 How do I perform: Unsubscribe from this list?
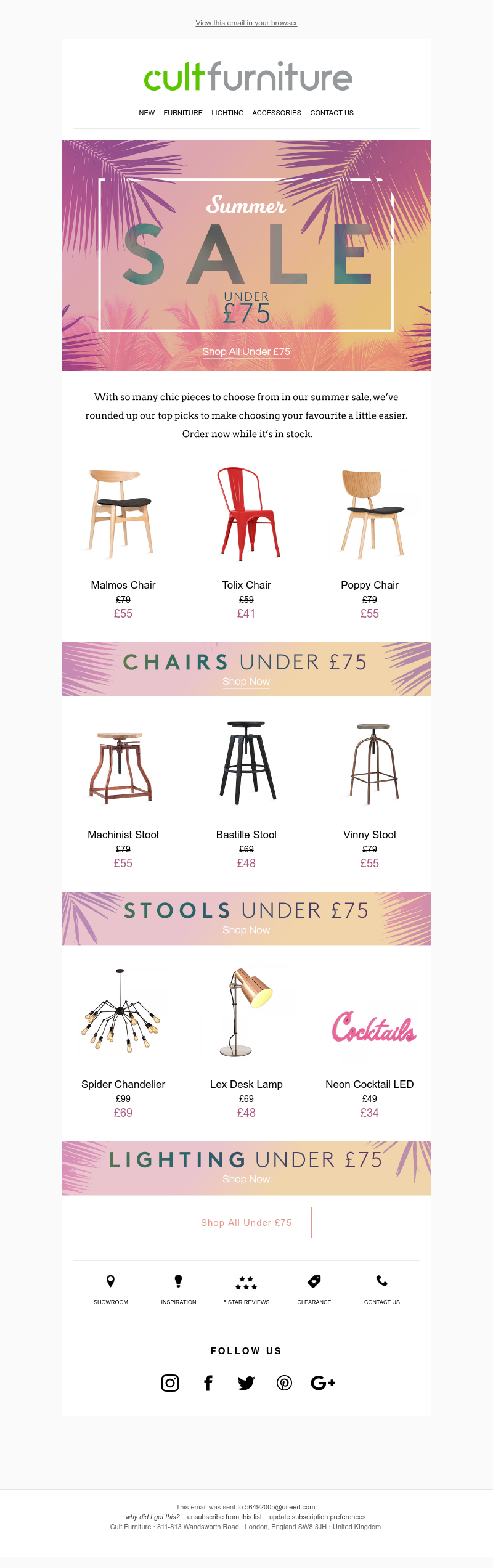point(224,1517)
